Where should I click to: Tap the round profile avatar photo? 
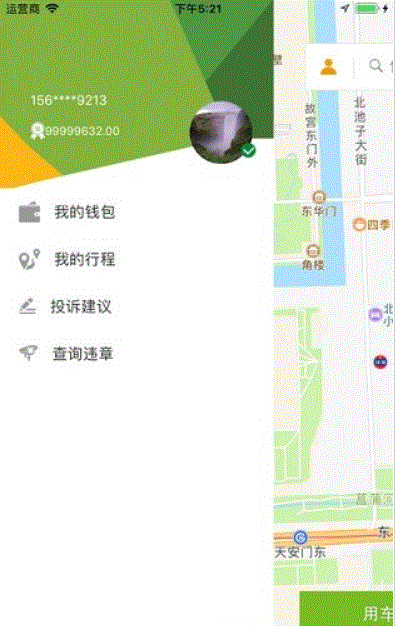[x=221, y=133]
